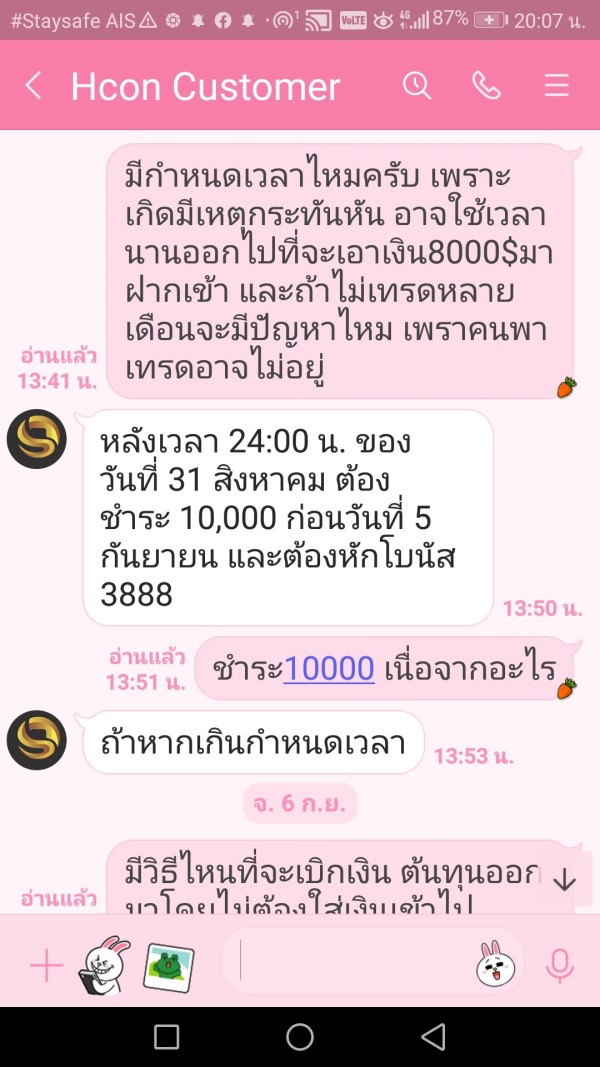Viewport: 600px width, 1067px height.
Task: Go to the phone's home screen
Action: (x=299, y=1037)
